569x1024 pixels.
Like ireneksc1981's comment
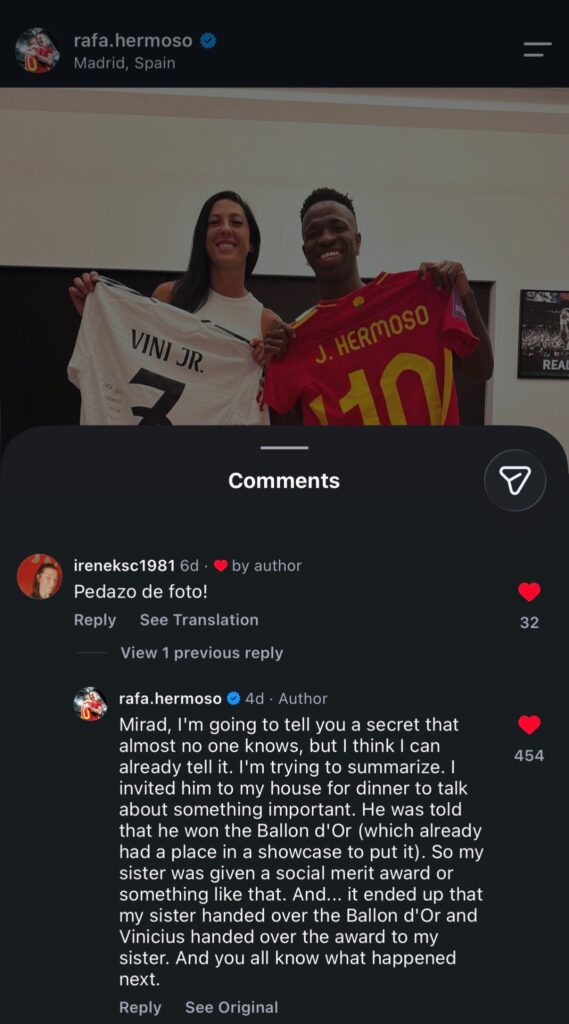[x=529, y=592]
